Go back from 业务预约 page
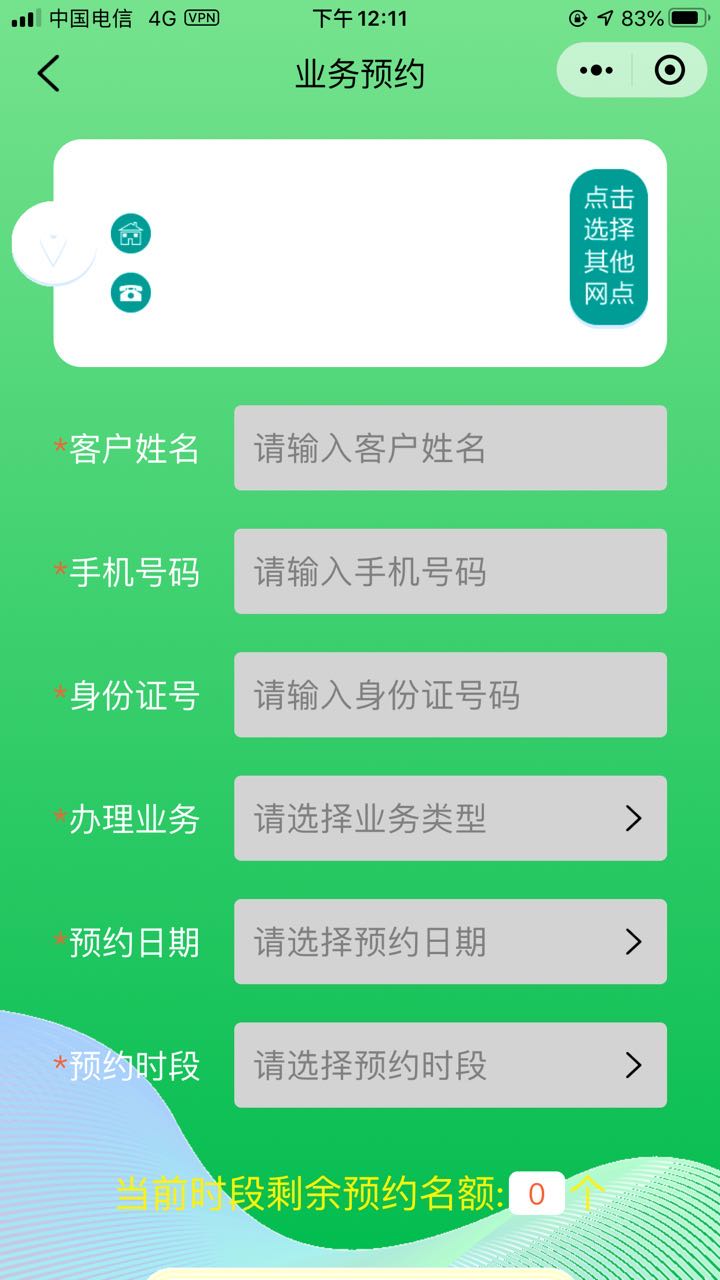Viewport: 720px width, 1280px height. [48, 73]
